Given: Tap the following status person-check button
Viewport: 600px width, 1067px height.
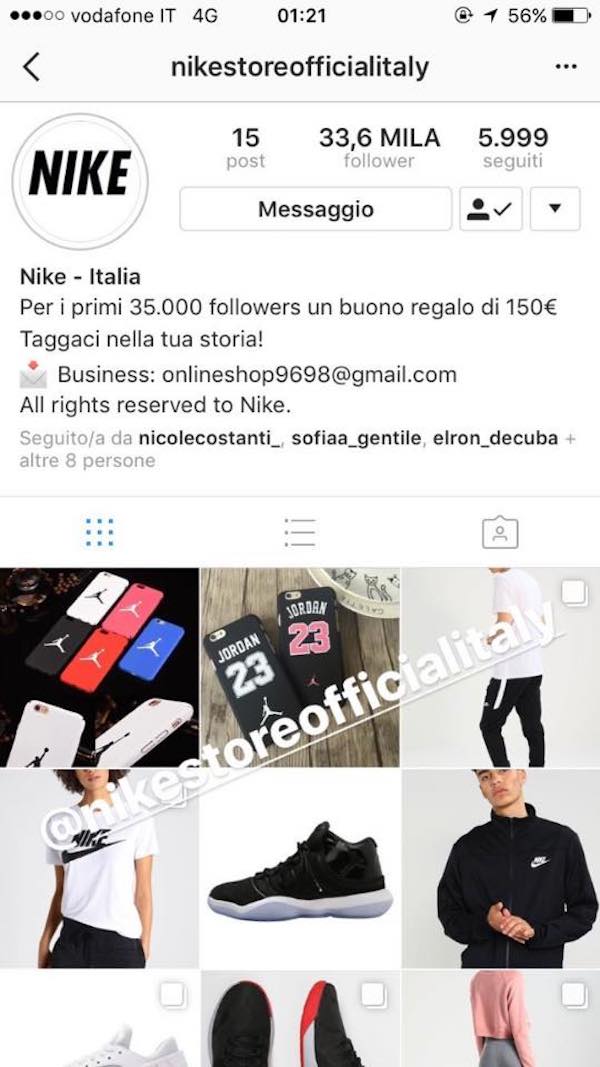Looking at the screenshot, I should coord(490,210).
